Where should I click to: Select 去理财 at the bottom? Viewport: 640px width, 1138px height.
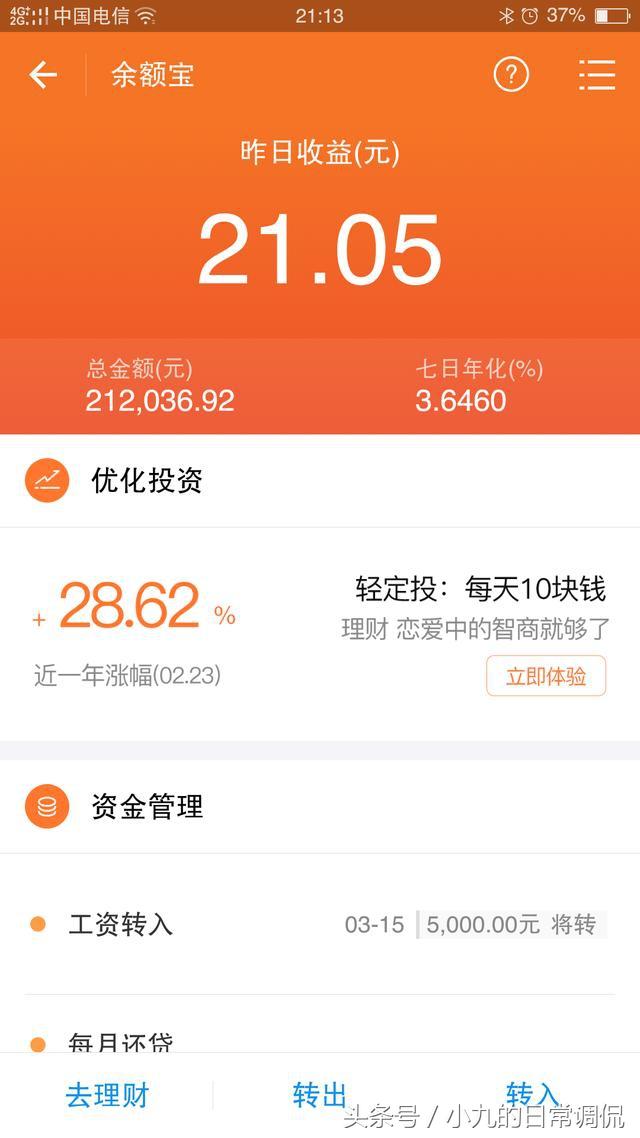click(107, 1095)
